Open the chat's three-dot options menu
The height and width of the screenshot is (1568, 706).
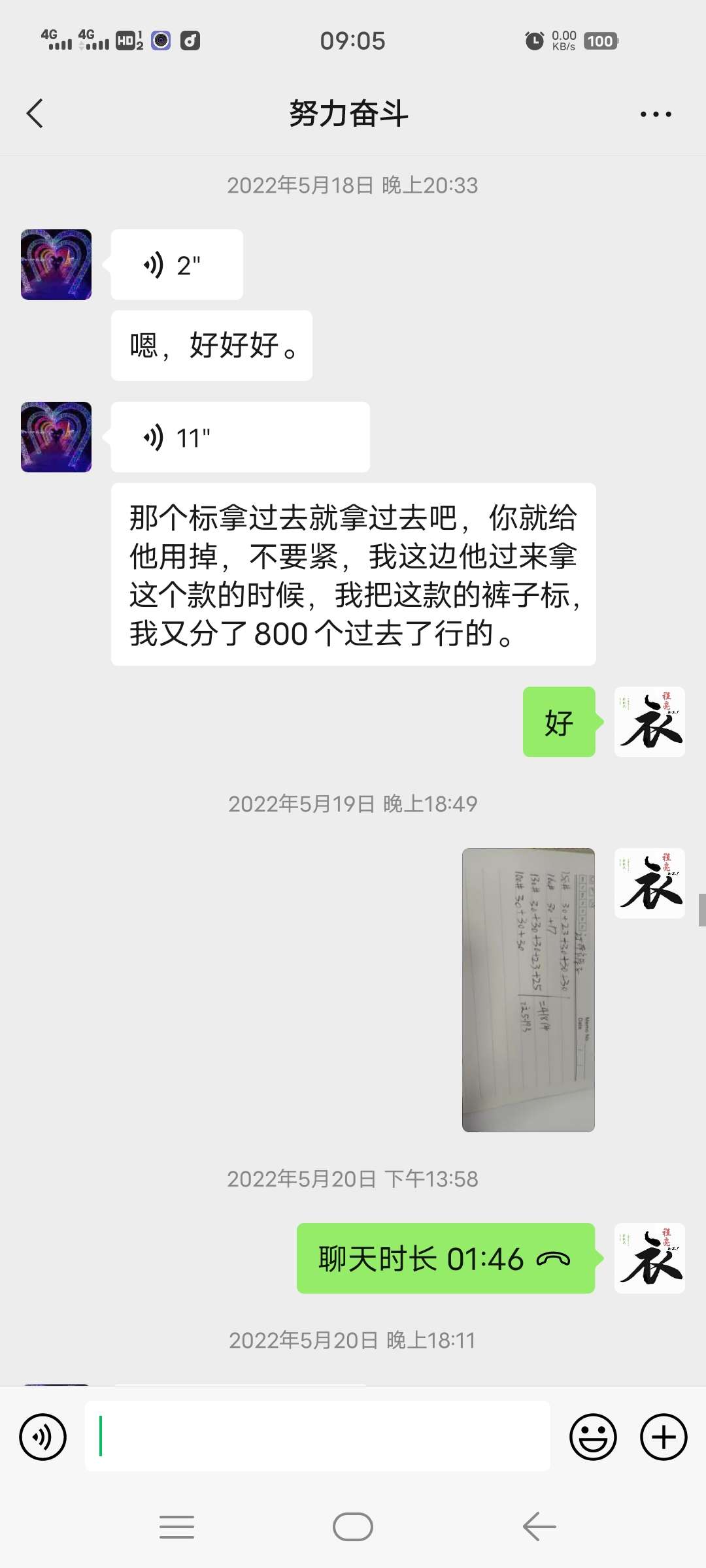pyautogui.click(x=655, y=114)
